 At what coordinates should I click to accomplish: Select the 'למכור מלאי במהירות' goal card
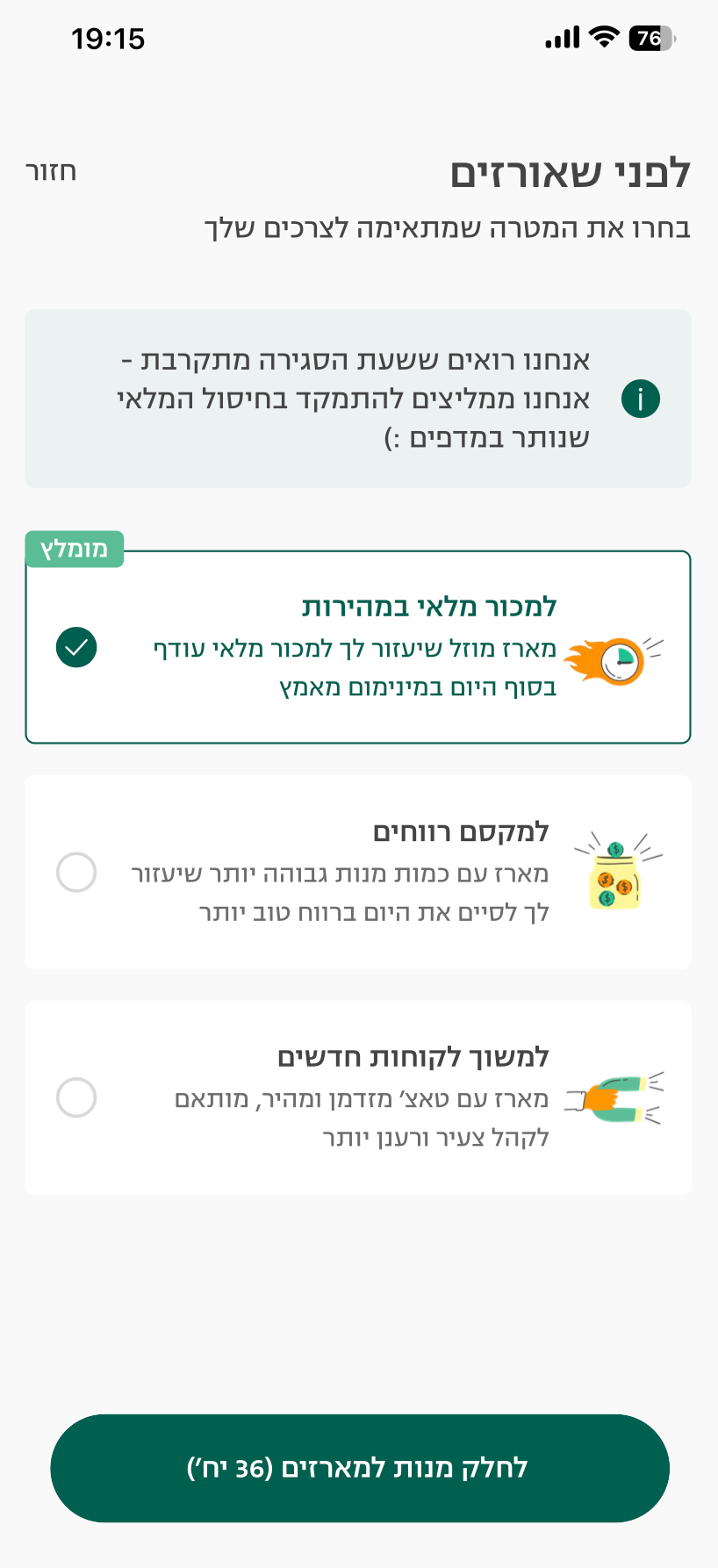pyautogui.click(x=358, y=644)
